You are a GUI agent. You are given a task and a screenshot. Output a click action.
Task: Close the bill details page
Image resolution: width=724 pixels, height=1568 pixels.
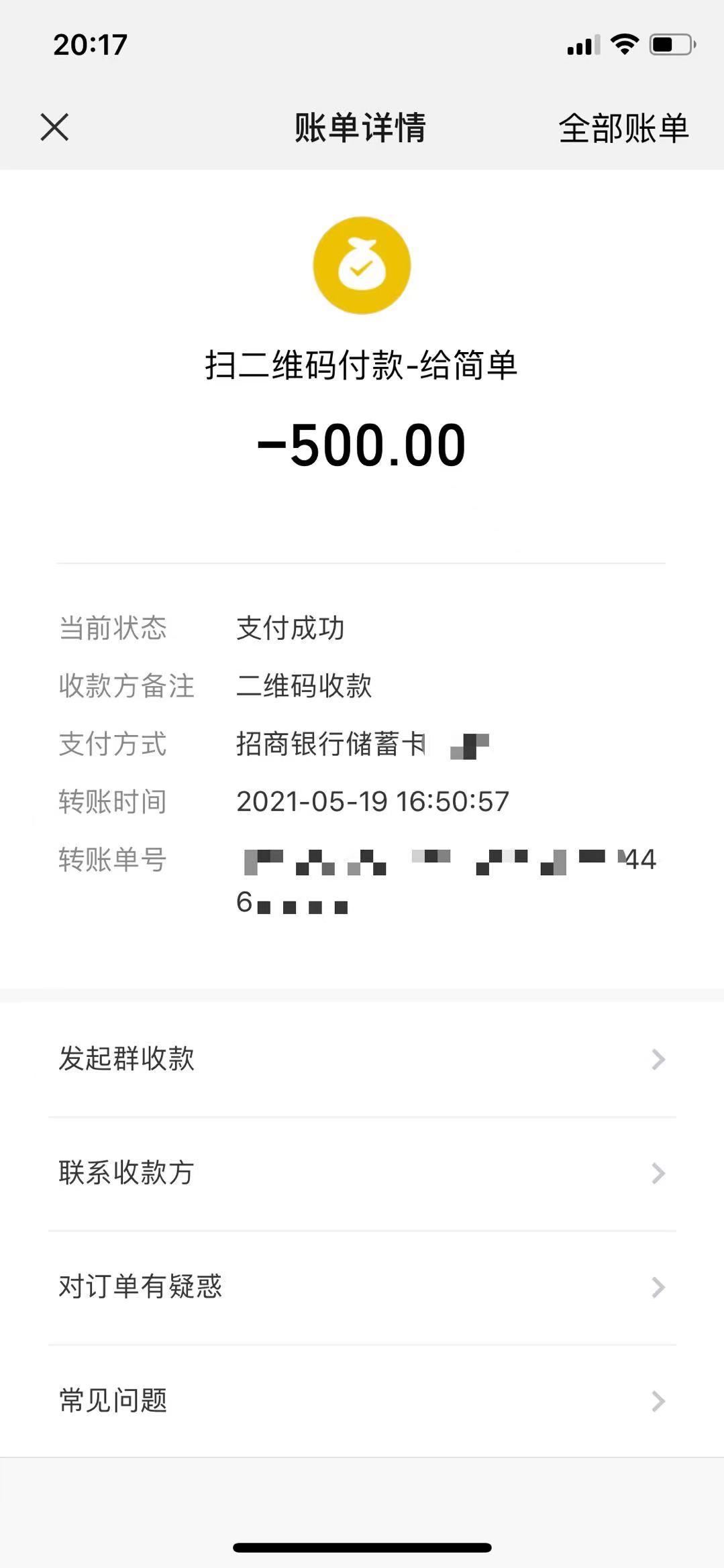click(54, 127)
